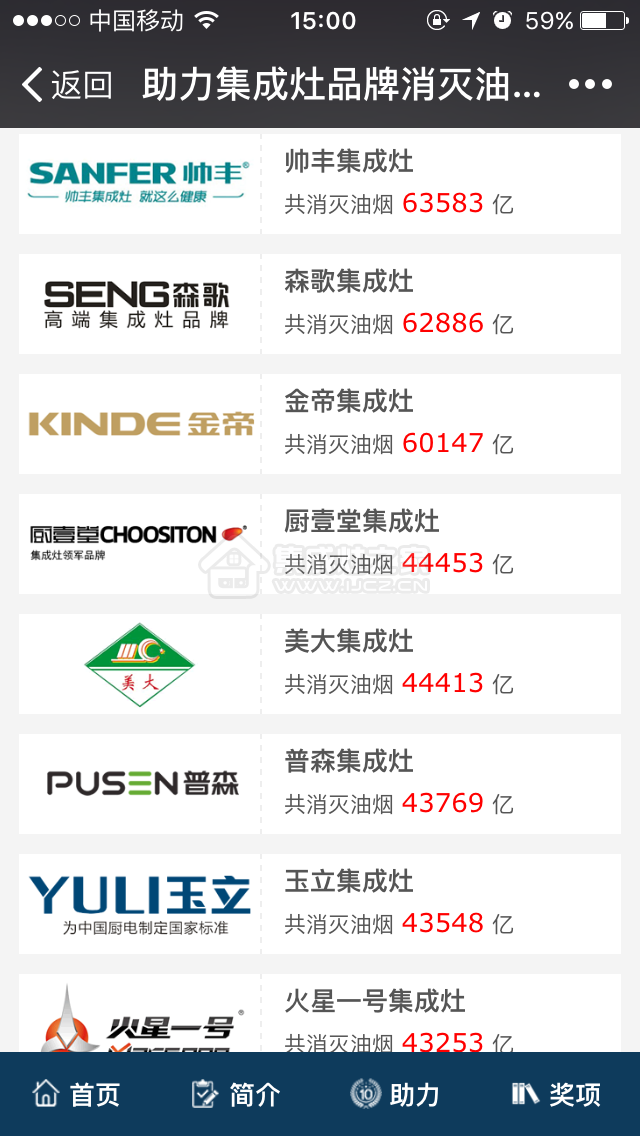The image size is (640, 1136).
Task: Open the 玉立集成灶 brand row
Action: click(x=320, y=904)
